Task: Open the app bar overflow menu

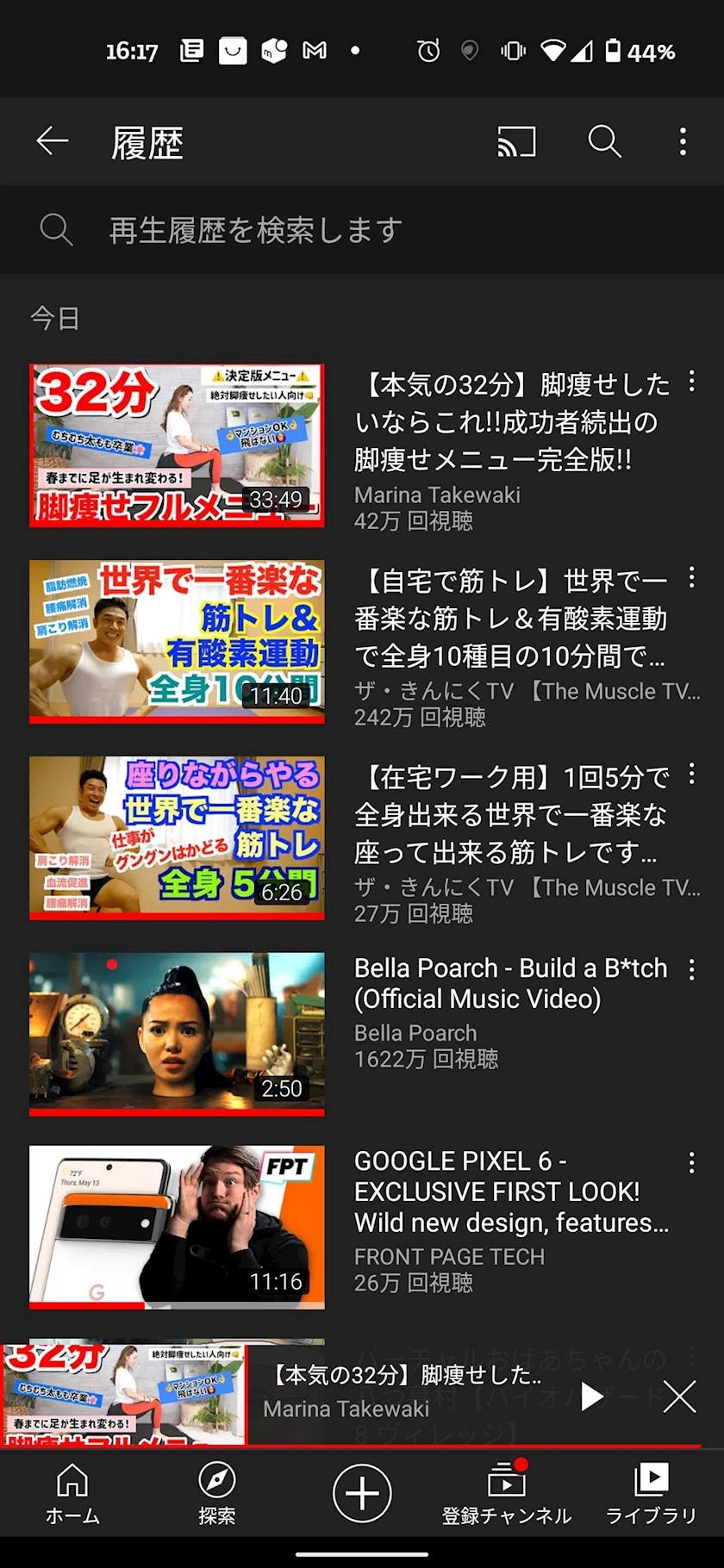Action: pyautogui.click(x=683, y=141)
